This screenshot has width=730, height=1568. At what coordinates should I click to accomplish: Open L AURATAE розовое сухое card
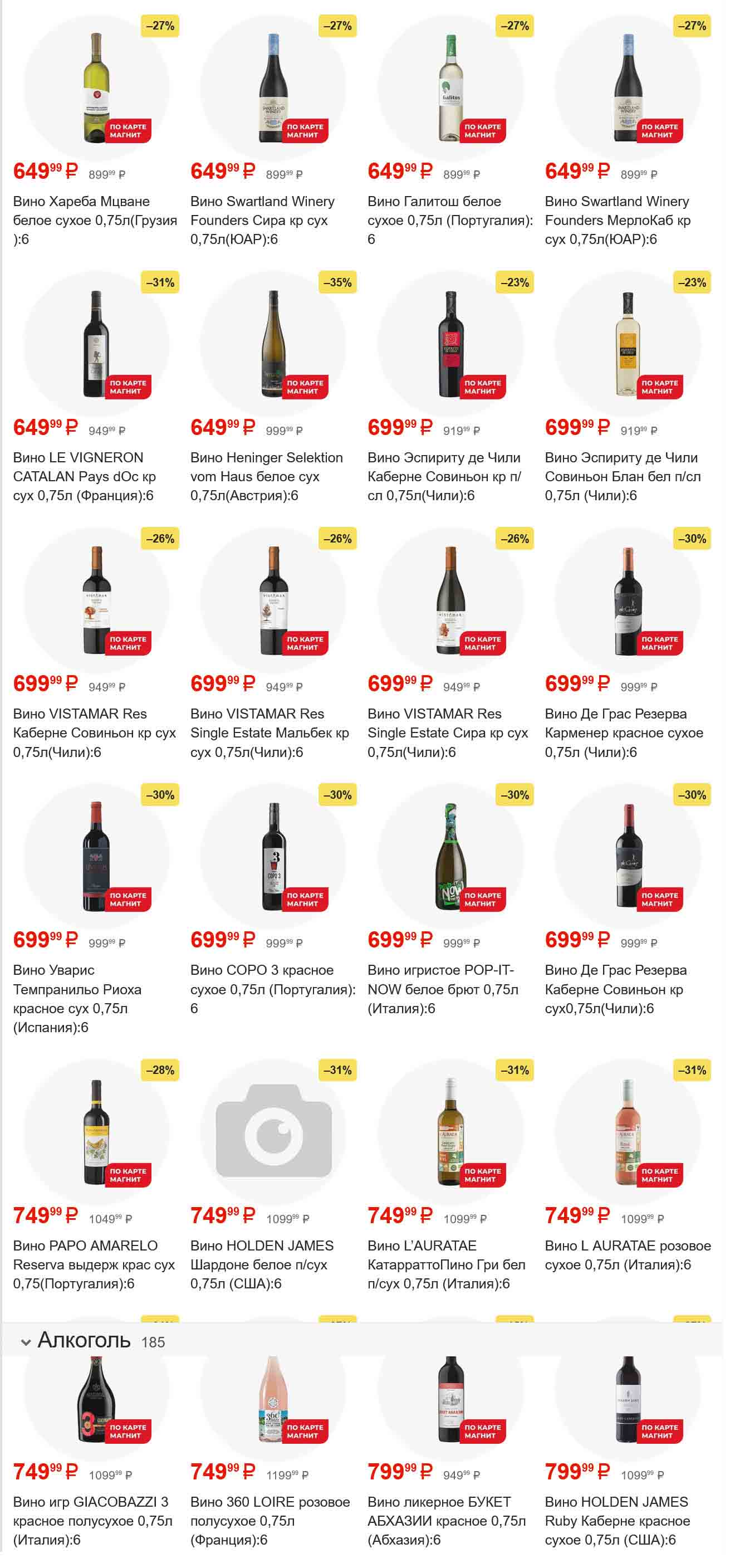point(627,1132)
